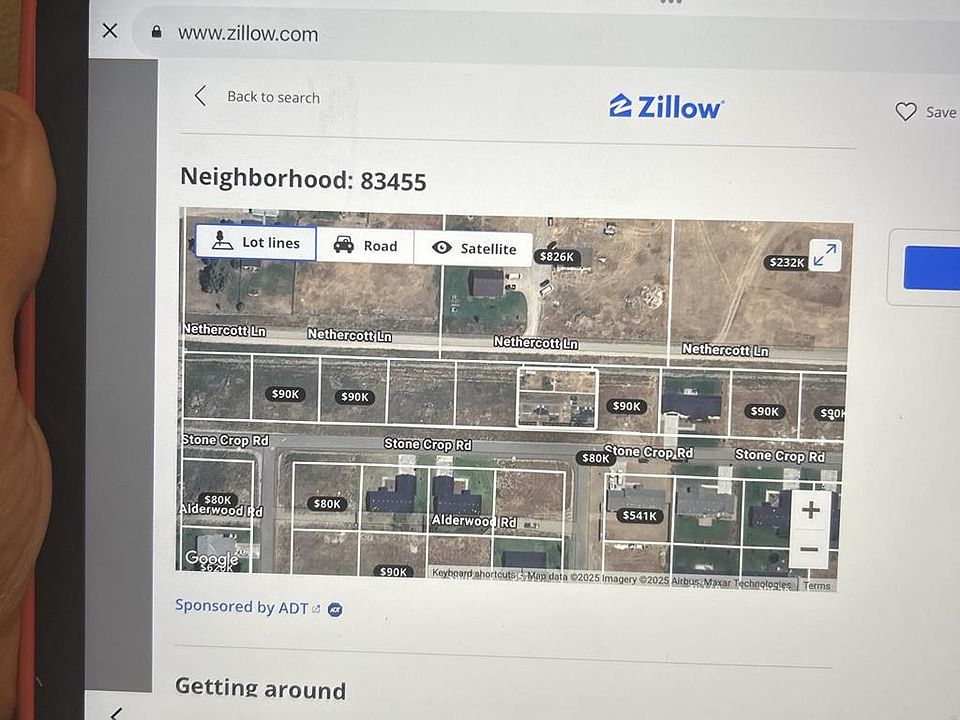Save this listing with the heart
The width and height of the screenshot is (960, 720).
coord(906,112)
